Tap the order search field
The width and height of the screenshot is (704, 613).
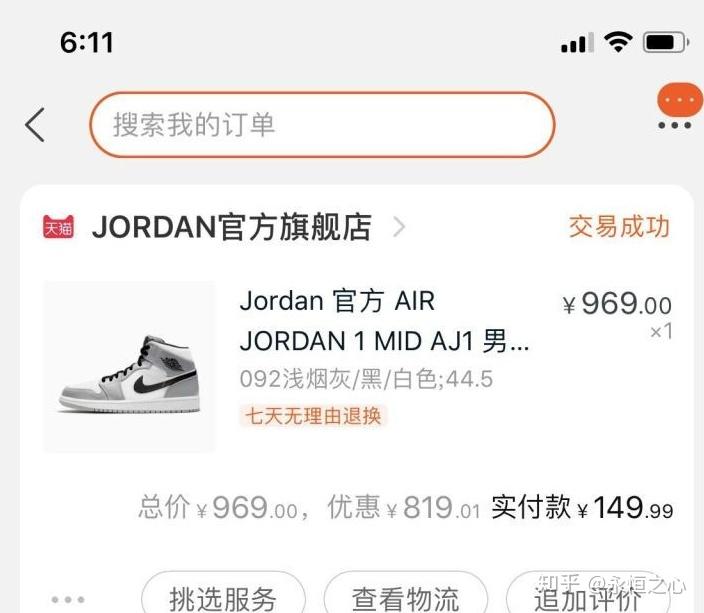tap(321, 125)
